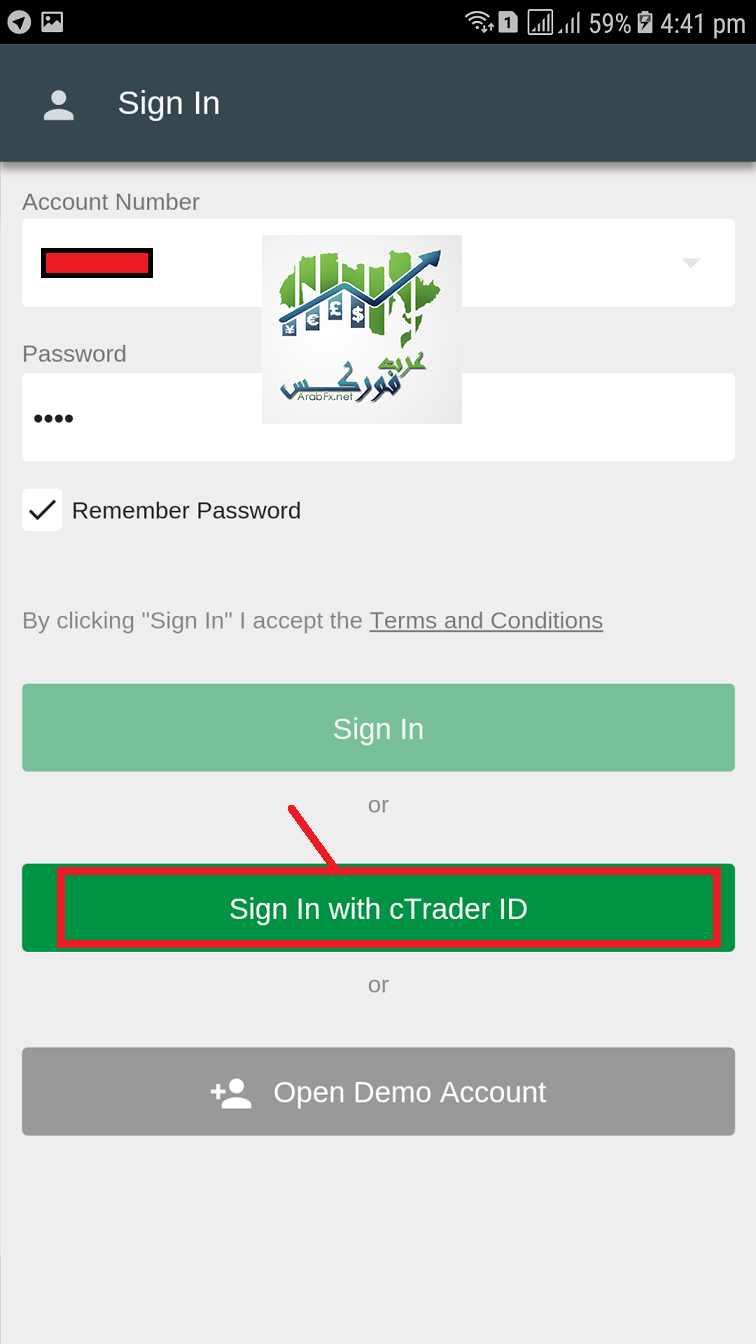Expand the Account Number dropdown

(689, 263)
